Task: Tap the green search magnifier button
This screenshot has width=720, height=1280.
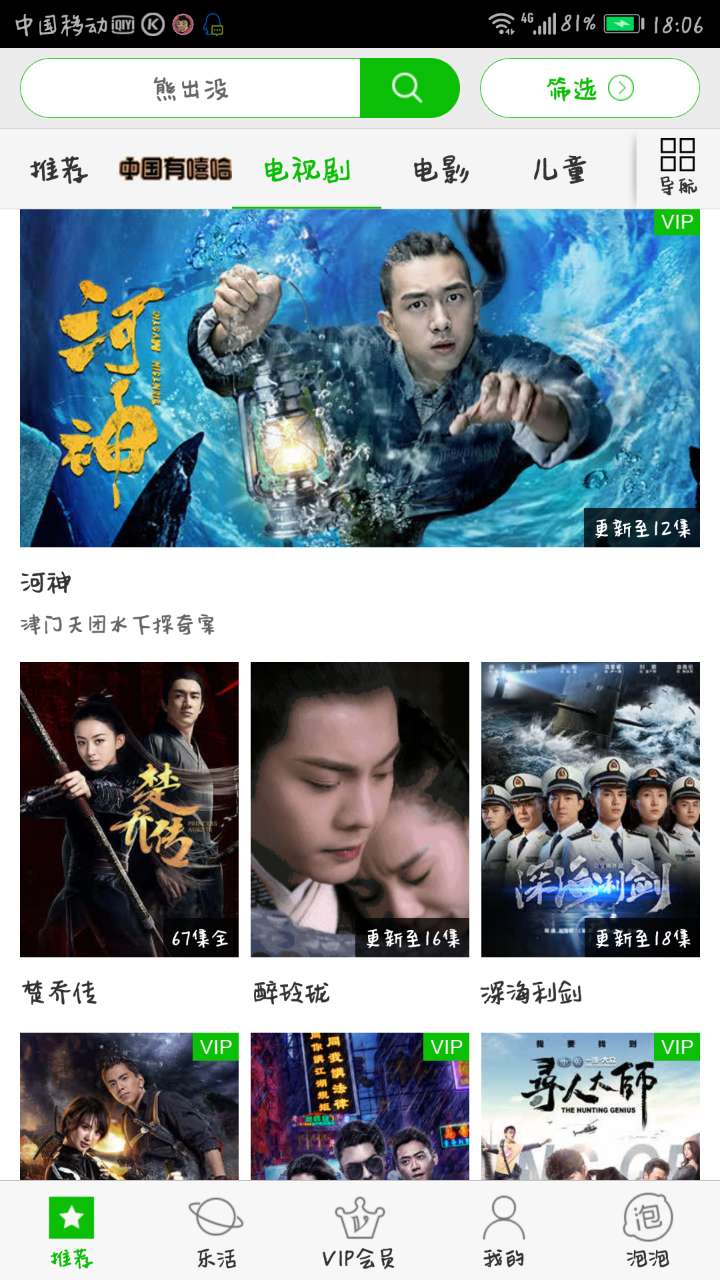Action: tap(408, 88)
